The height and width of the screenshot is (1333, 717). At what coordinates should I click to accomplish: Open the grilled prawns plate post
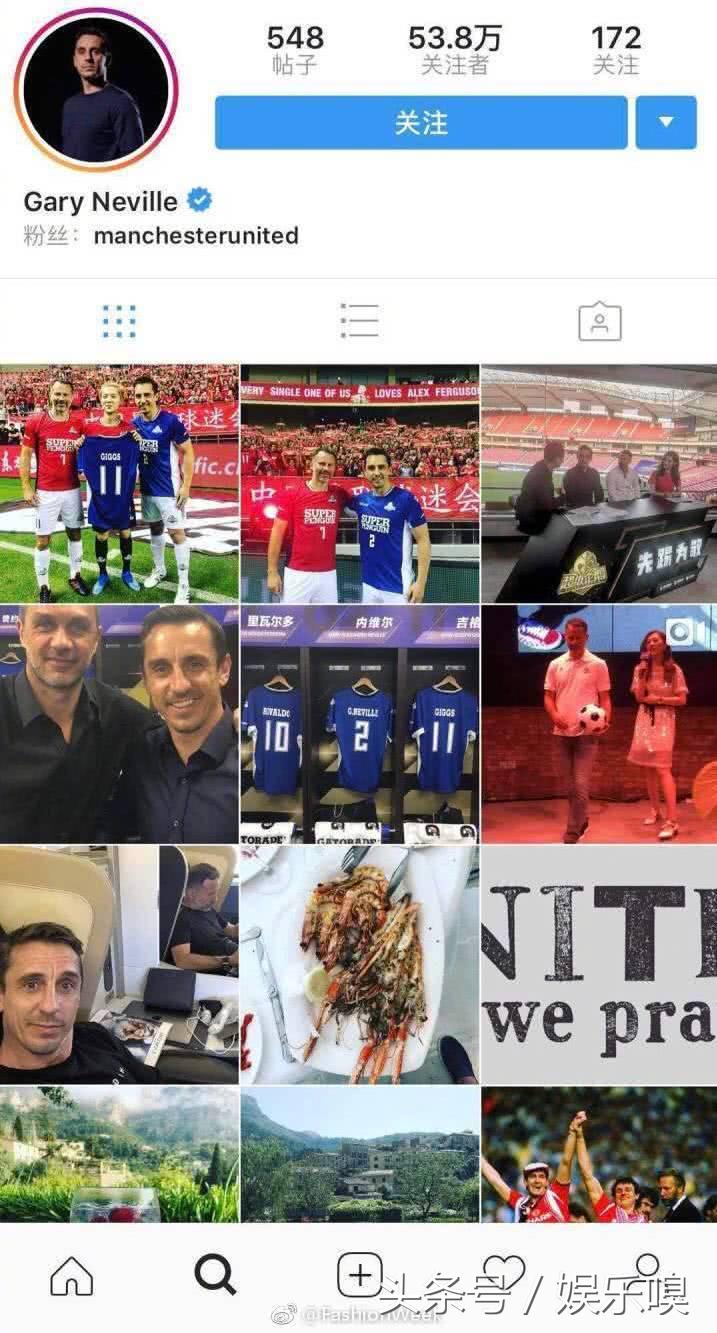359,965
